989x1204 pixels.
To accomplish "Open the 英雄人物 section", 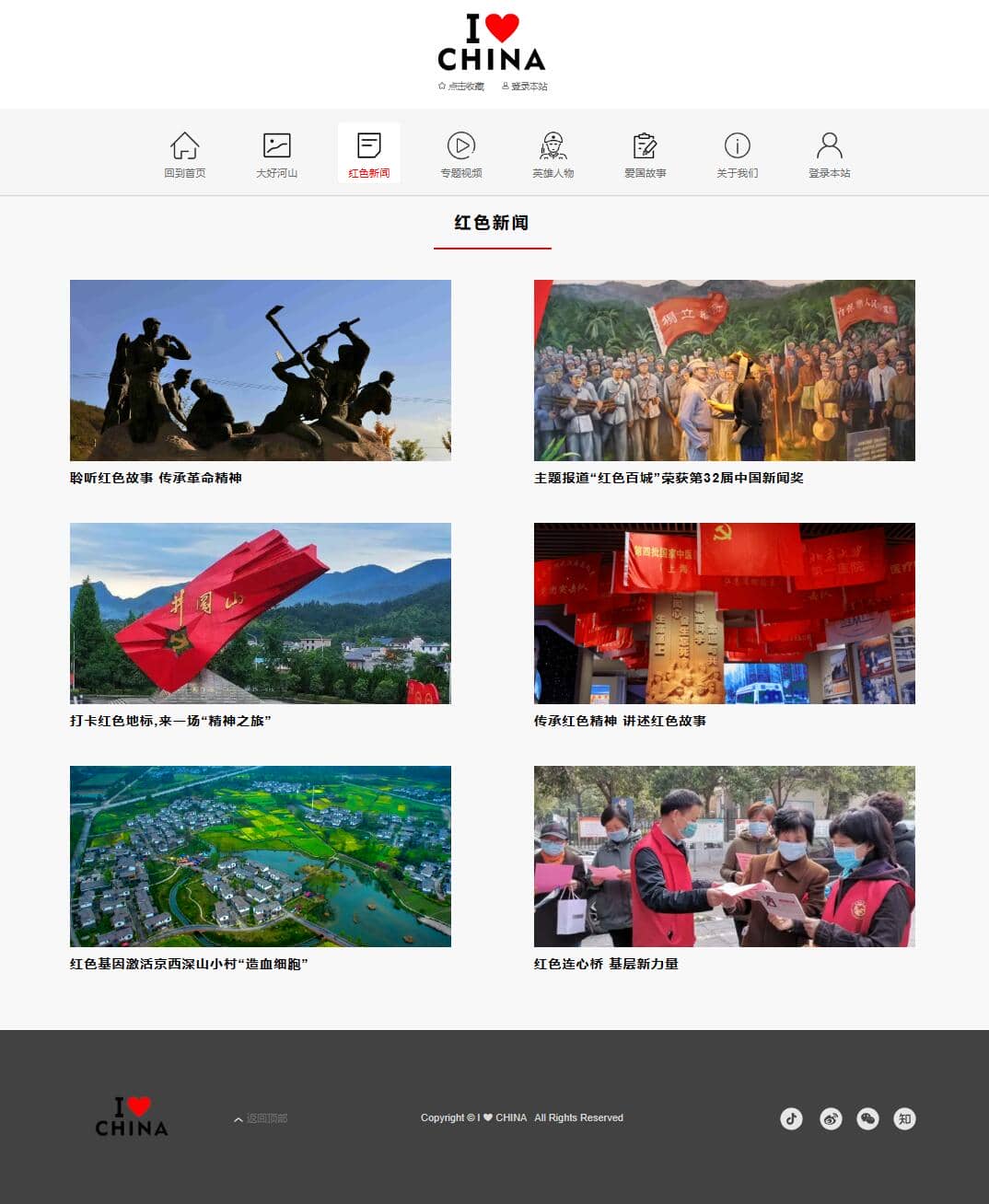I will (553, 154).
